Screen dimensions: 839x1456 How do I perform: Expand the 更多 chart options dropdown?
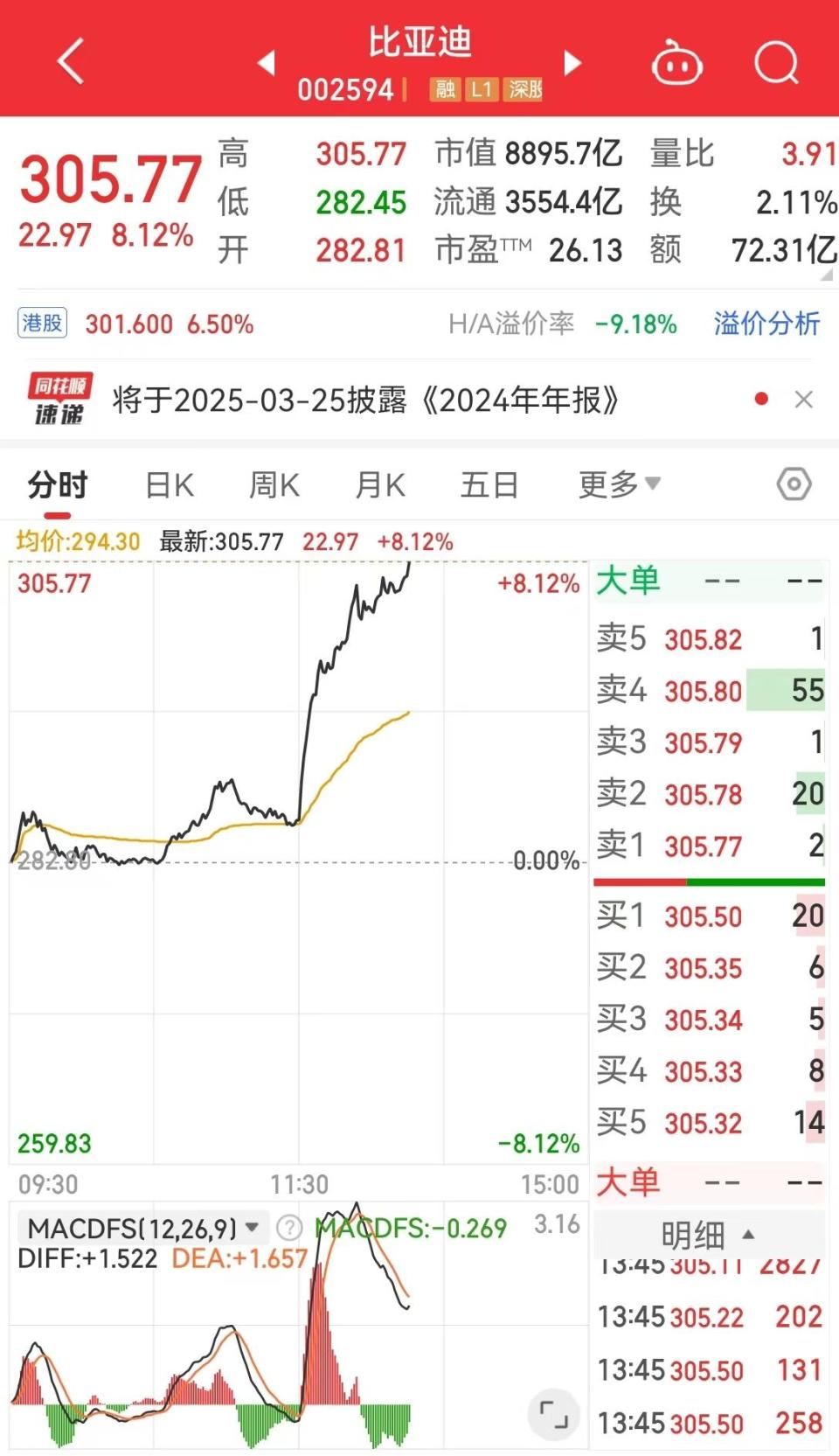pos(619,484)
